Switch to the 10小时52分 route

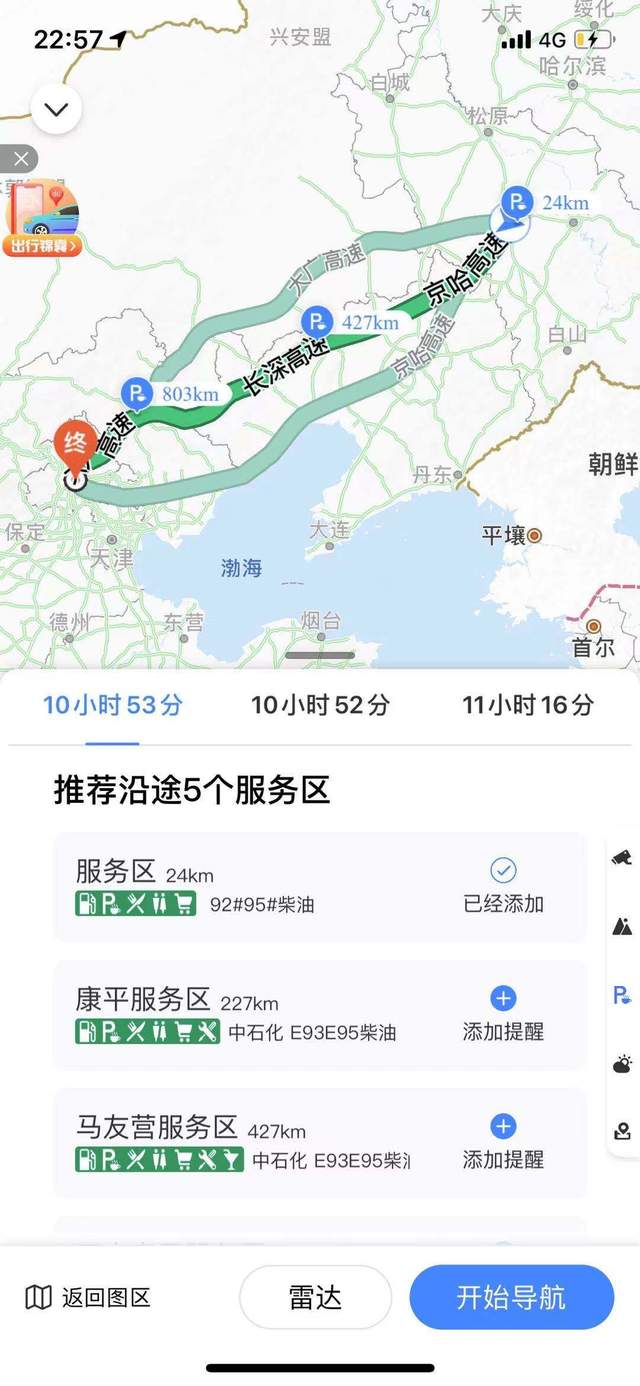(320, 705)
